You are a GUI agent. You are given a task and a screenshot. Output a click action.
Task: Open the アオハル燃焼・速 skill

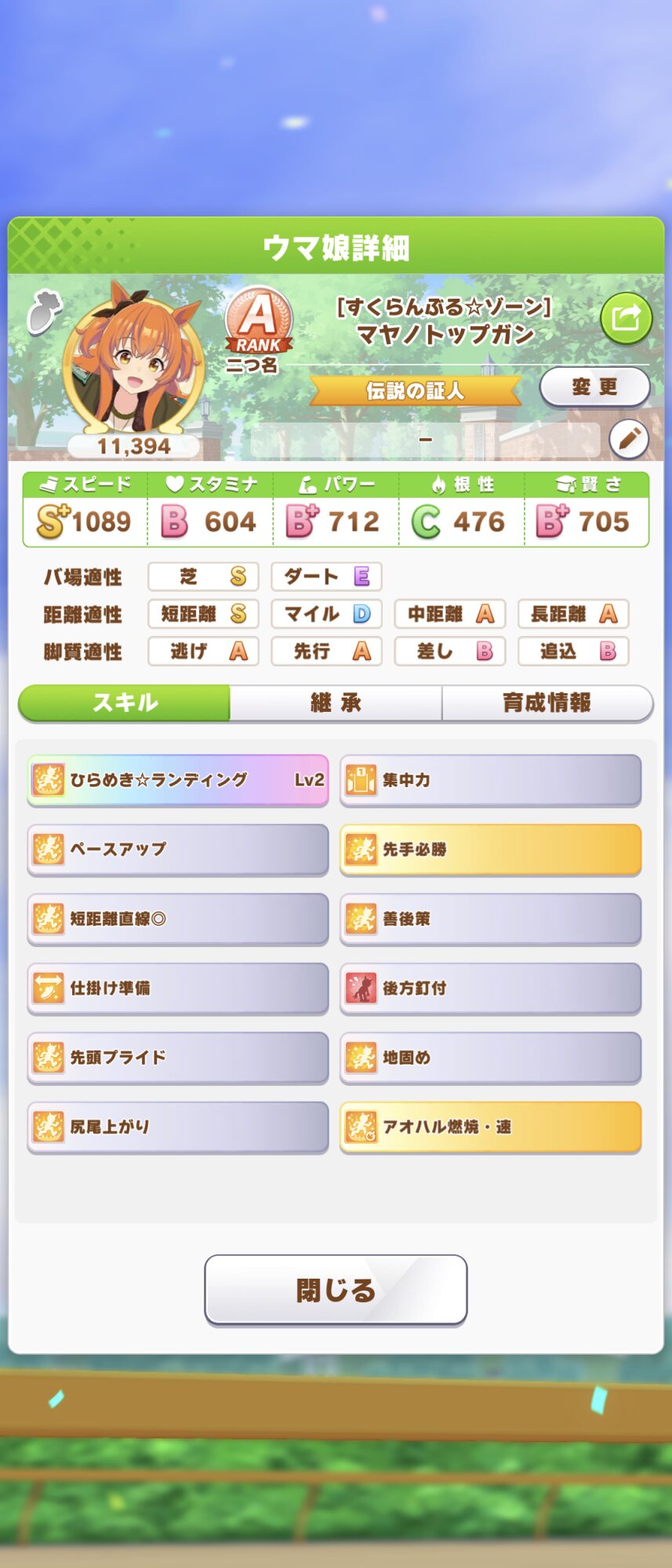[490, 1127]
